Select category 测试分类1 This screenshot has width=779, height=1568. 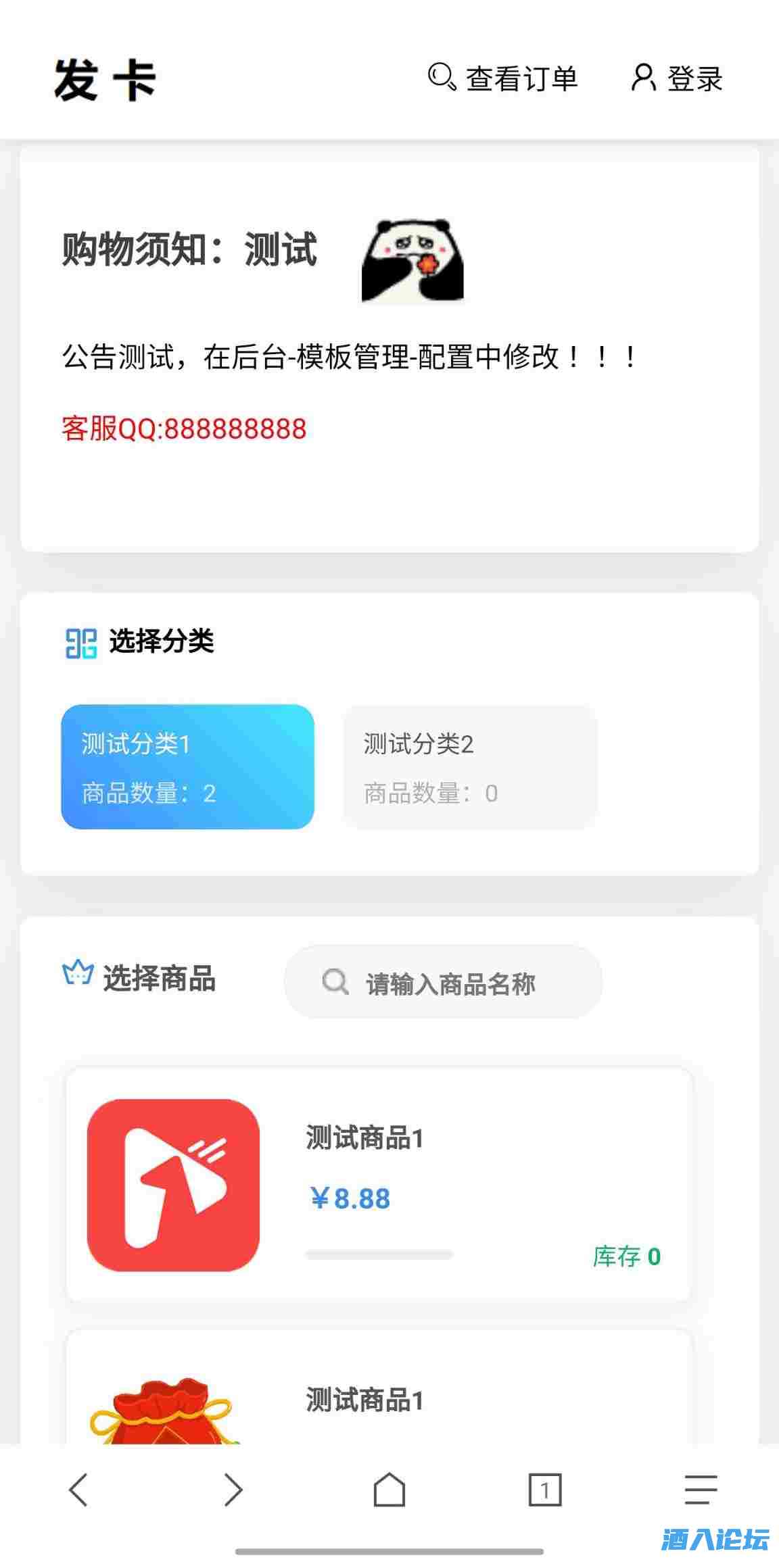[187, 766]
